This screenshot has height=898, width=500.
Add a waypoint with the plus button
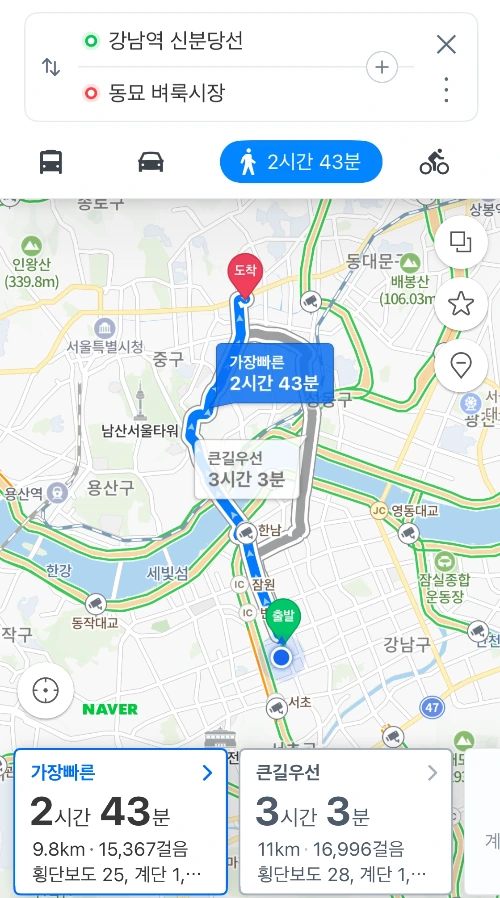381,67
